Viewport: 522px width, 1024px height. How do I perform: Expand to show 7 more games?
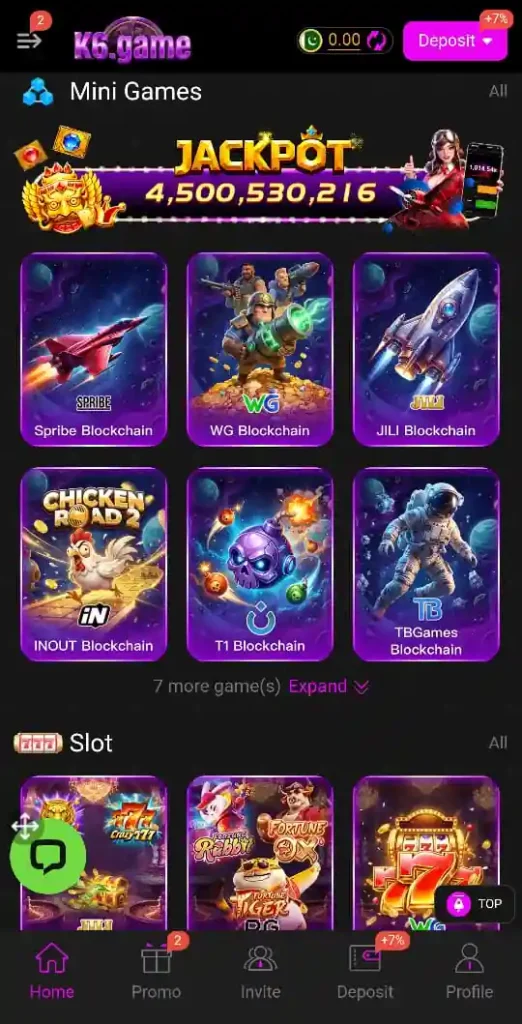coord(329,686)
